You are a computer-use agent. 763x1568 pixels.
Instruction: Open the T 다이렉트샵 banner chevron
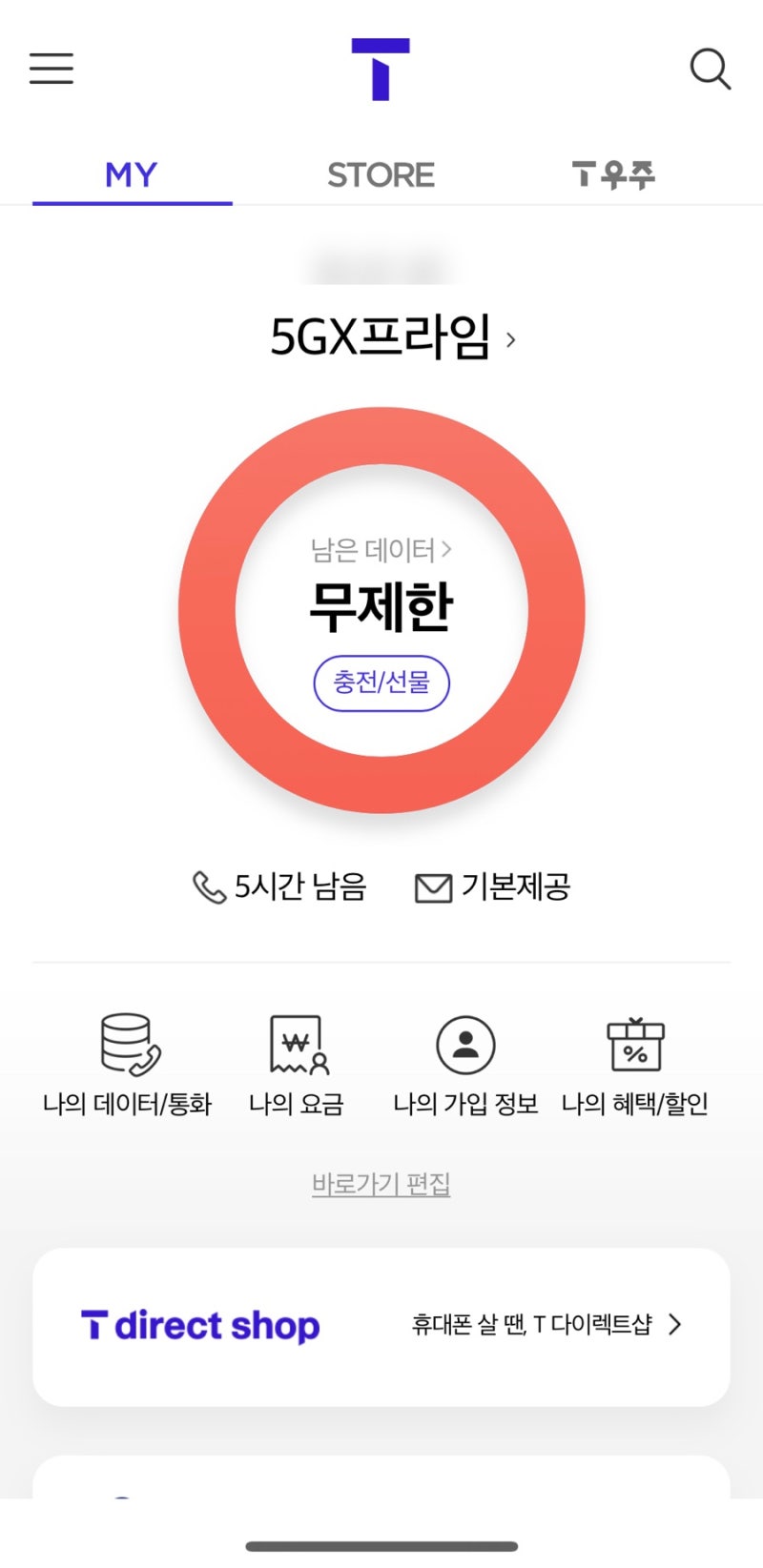[x=675, y=1324]
